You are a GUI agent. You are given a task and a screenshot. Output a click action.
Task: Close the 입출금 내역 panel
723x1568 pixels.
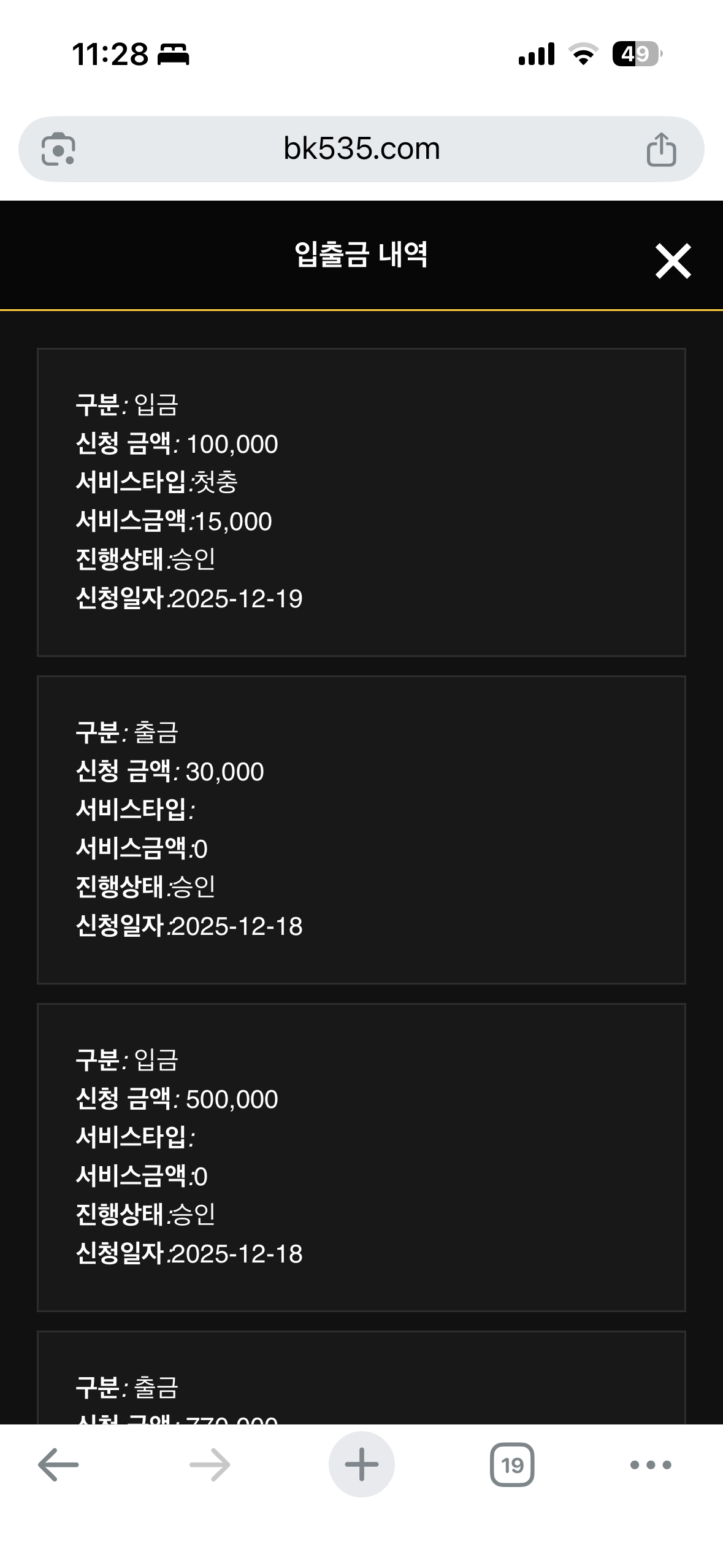click(x=673, y=261)
